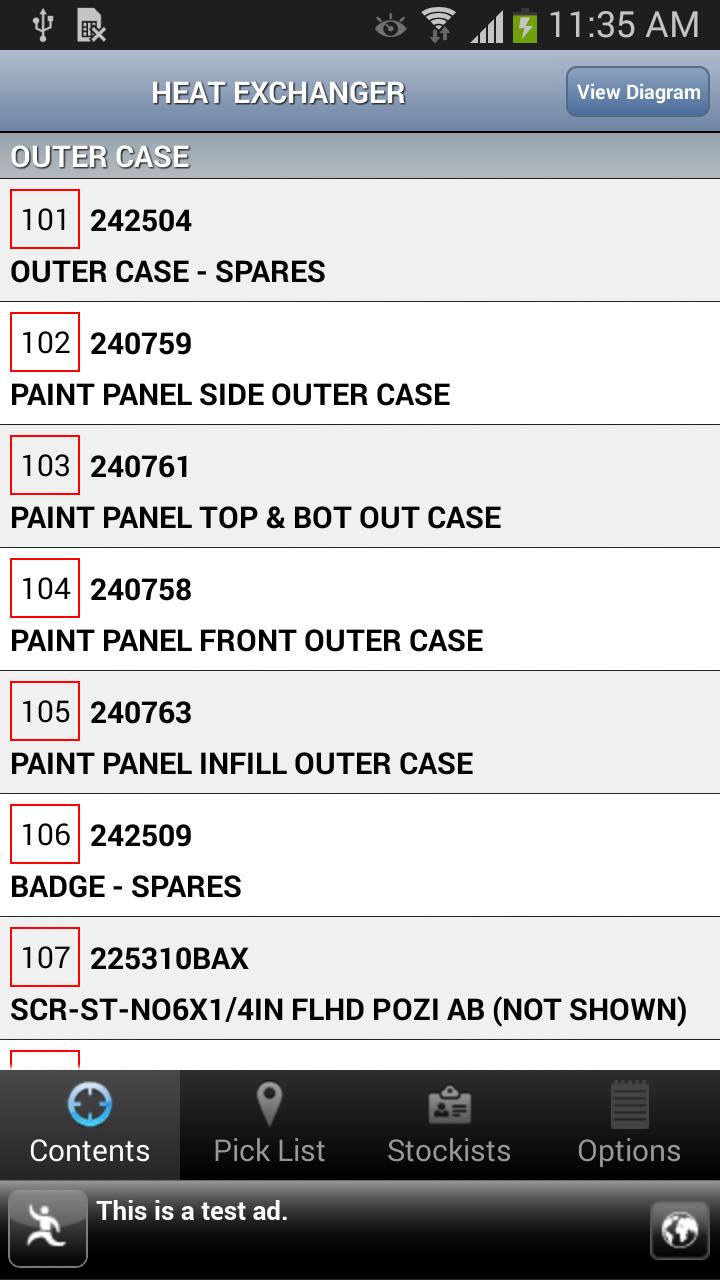Image resolution: width=720 pixels, height=1280 pixels.
Task: Open part 101 Outer Case - Spares
Action: 360,241
